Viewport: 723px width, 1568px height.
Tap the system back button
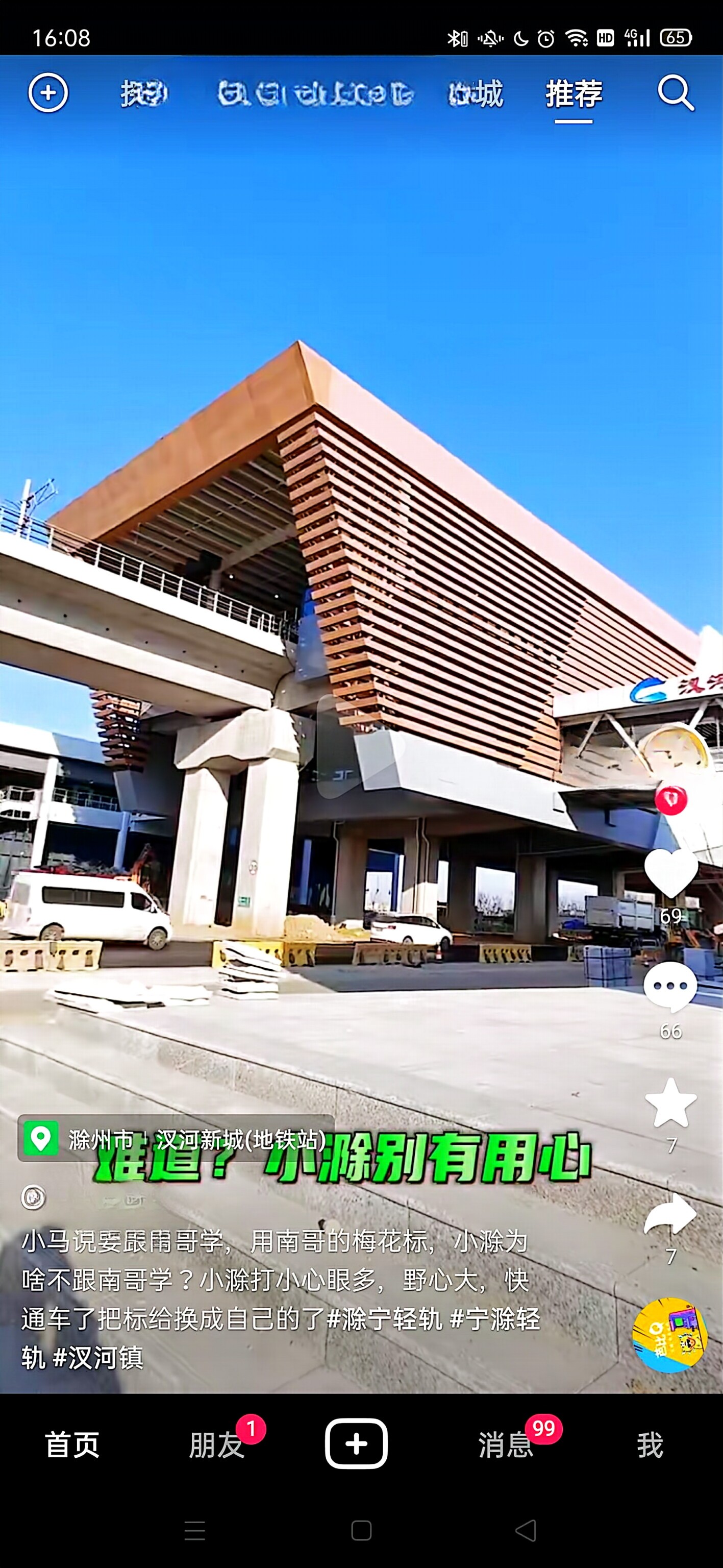tap(526, 1530)
